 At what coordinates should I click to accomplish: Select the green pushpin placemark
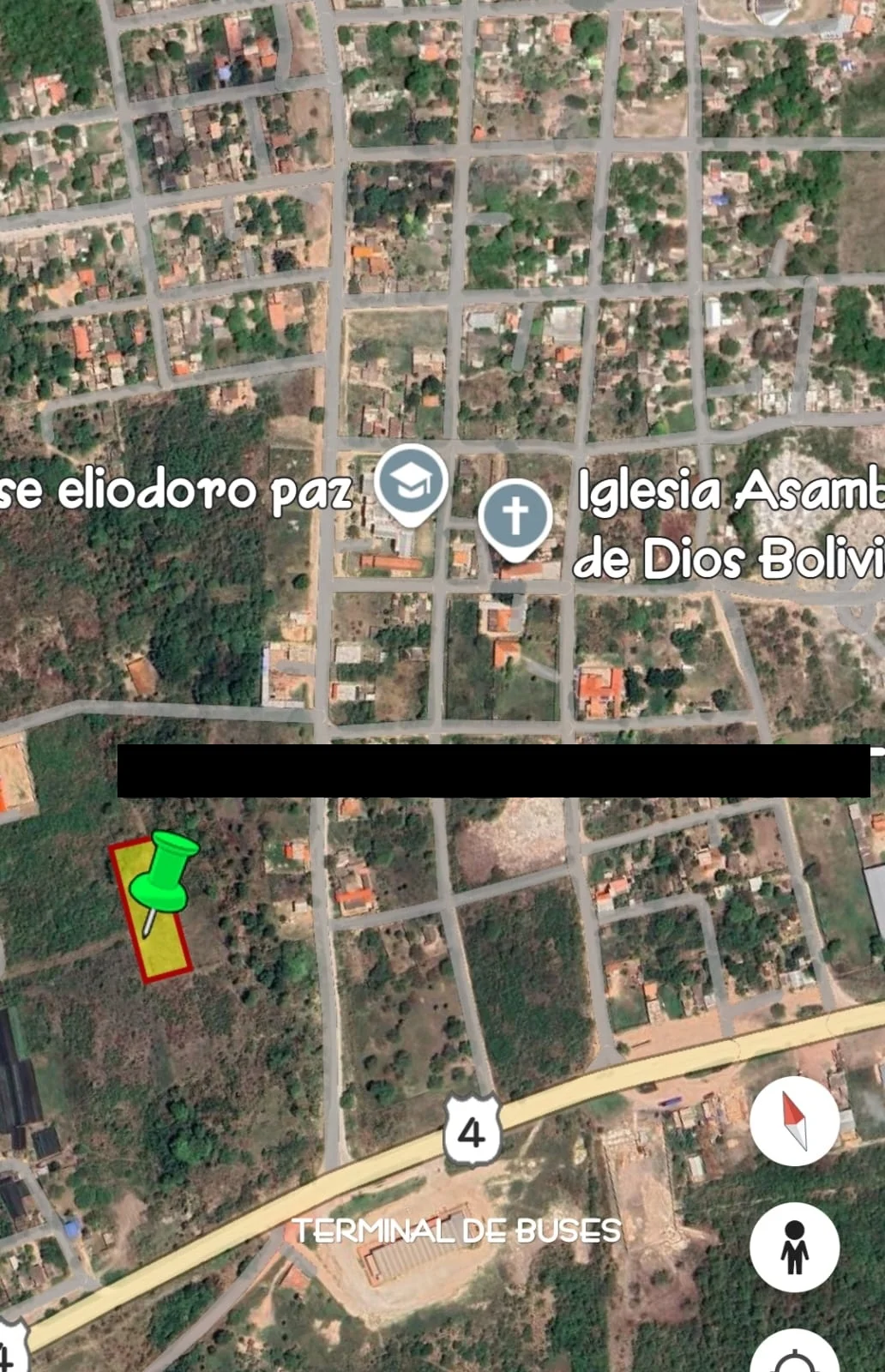(x=164, y=875)
